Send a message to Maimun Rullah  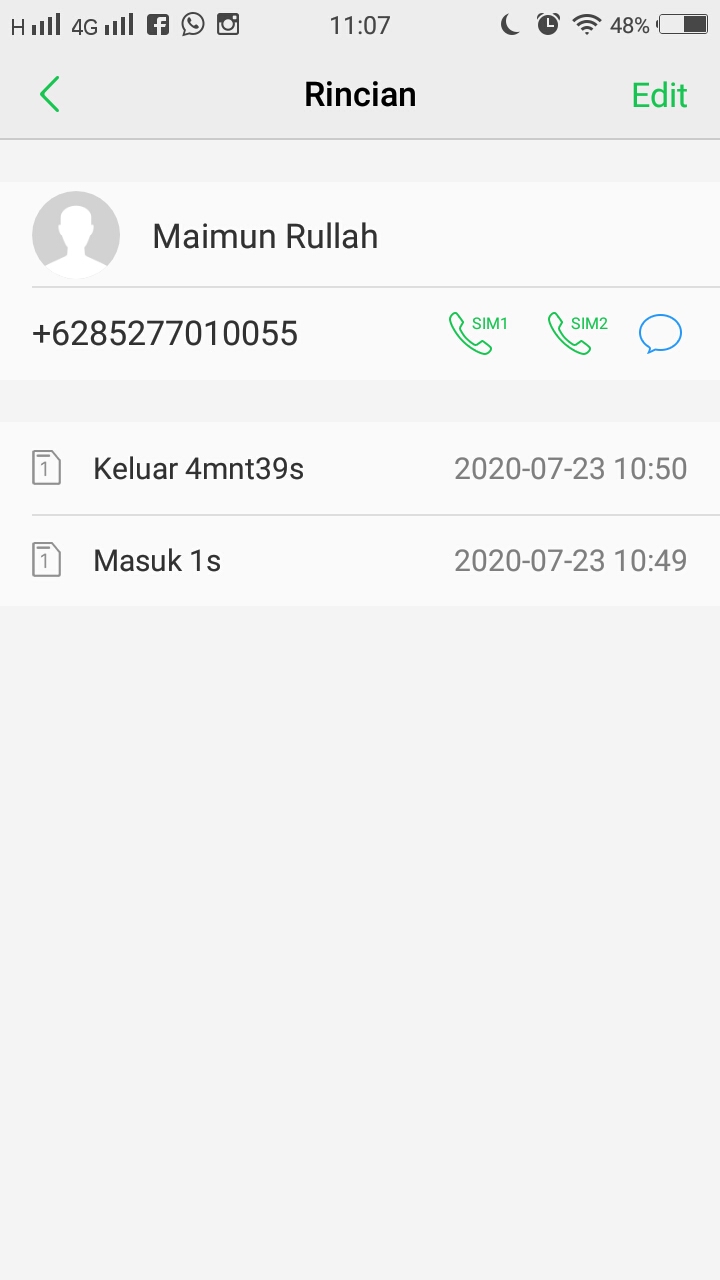point(660,334)
